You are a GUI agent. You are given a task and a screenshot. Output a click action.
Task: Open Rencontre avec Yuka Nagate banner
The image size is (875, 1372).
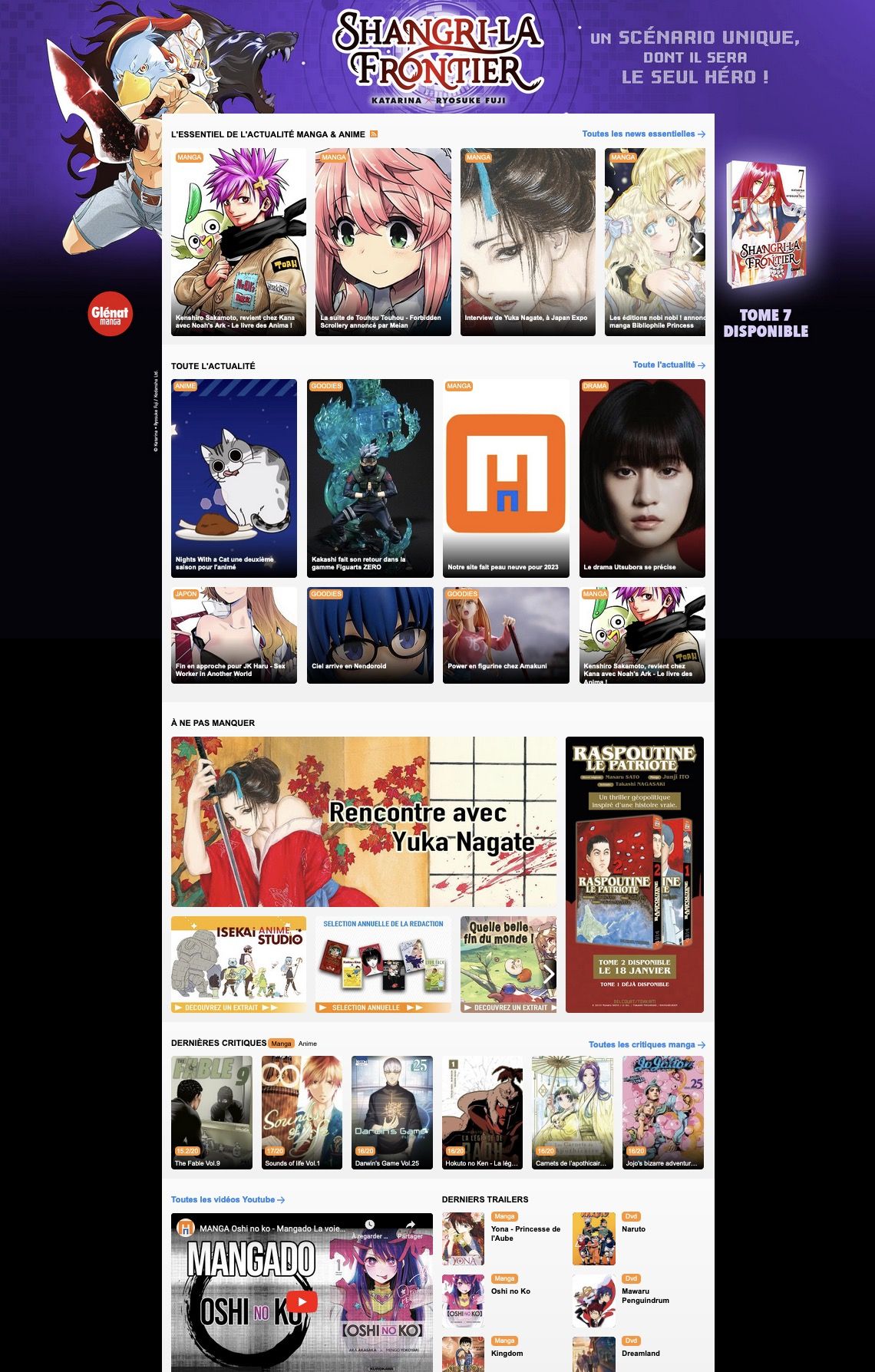coord(364,821)
